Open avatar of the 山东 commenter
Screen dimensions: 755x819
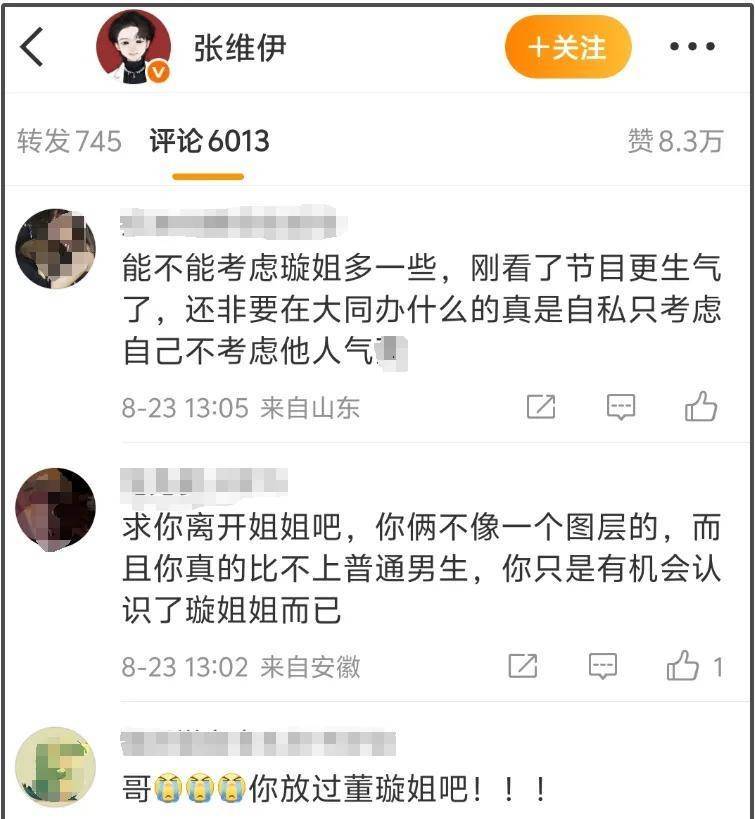click(x=56, y=249)
